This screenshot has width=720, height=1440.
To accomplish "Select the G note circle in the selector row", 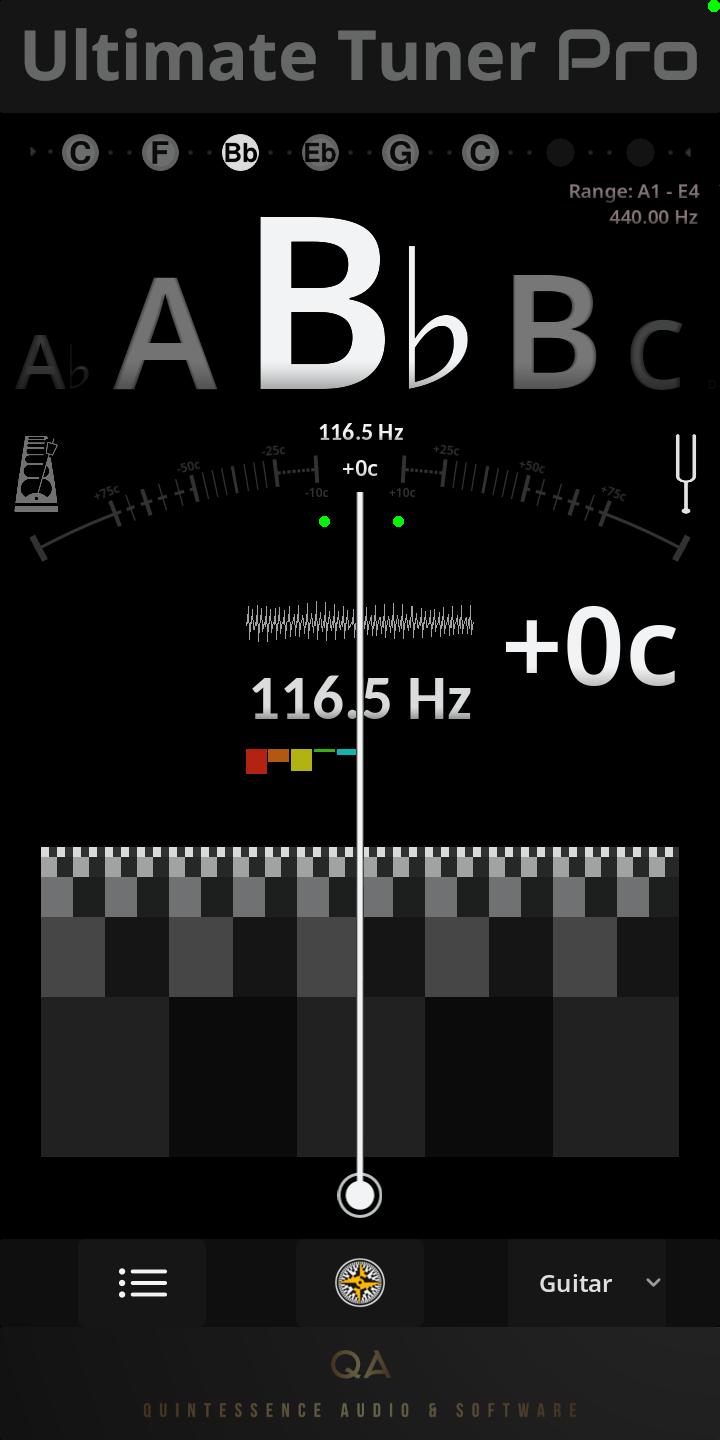I will [x=400, y=153].
